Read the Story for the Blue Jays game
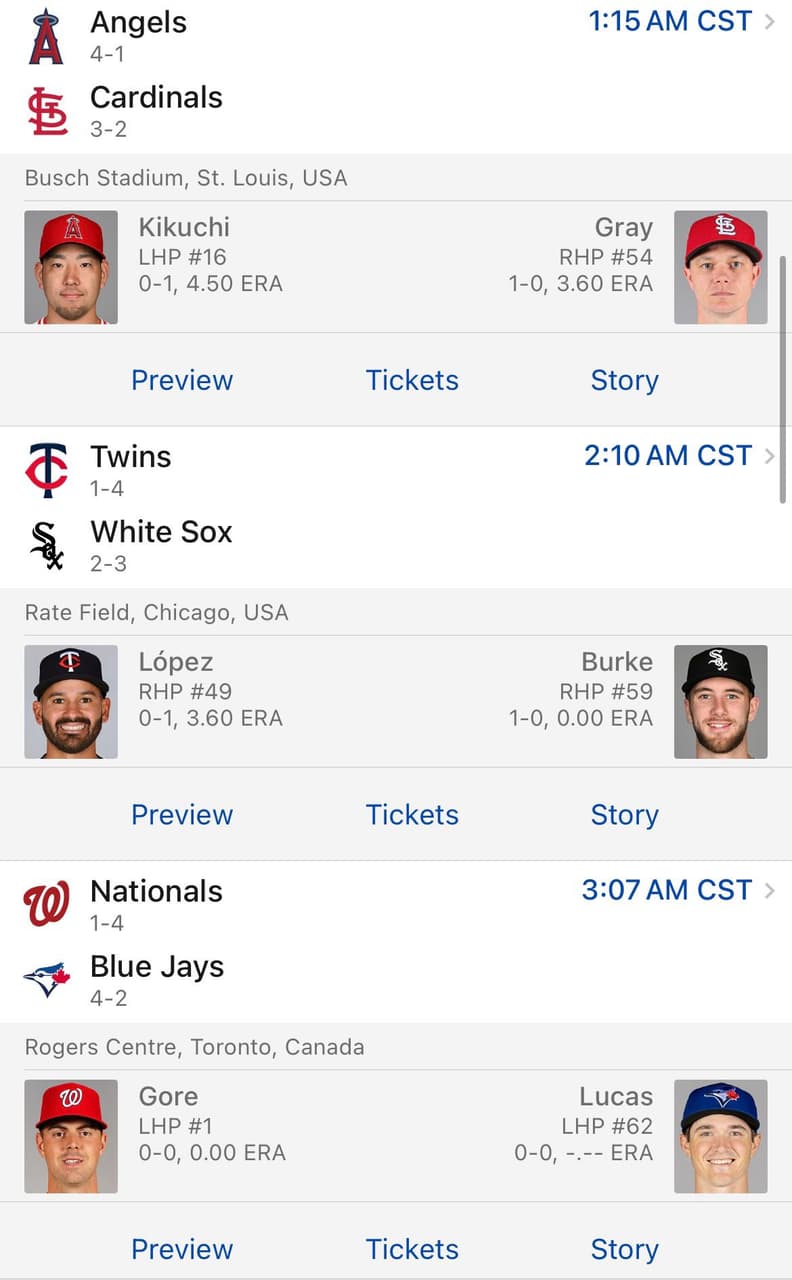The image size is (792, 1280). coord(624,1249)
